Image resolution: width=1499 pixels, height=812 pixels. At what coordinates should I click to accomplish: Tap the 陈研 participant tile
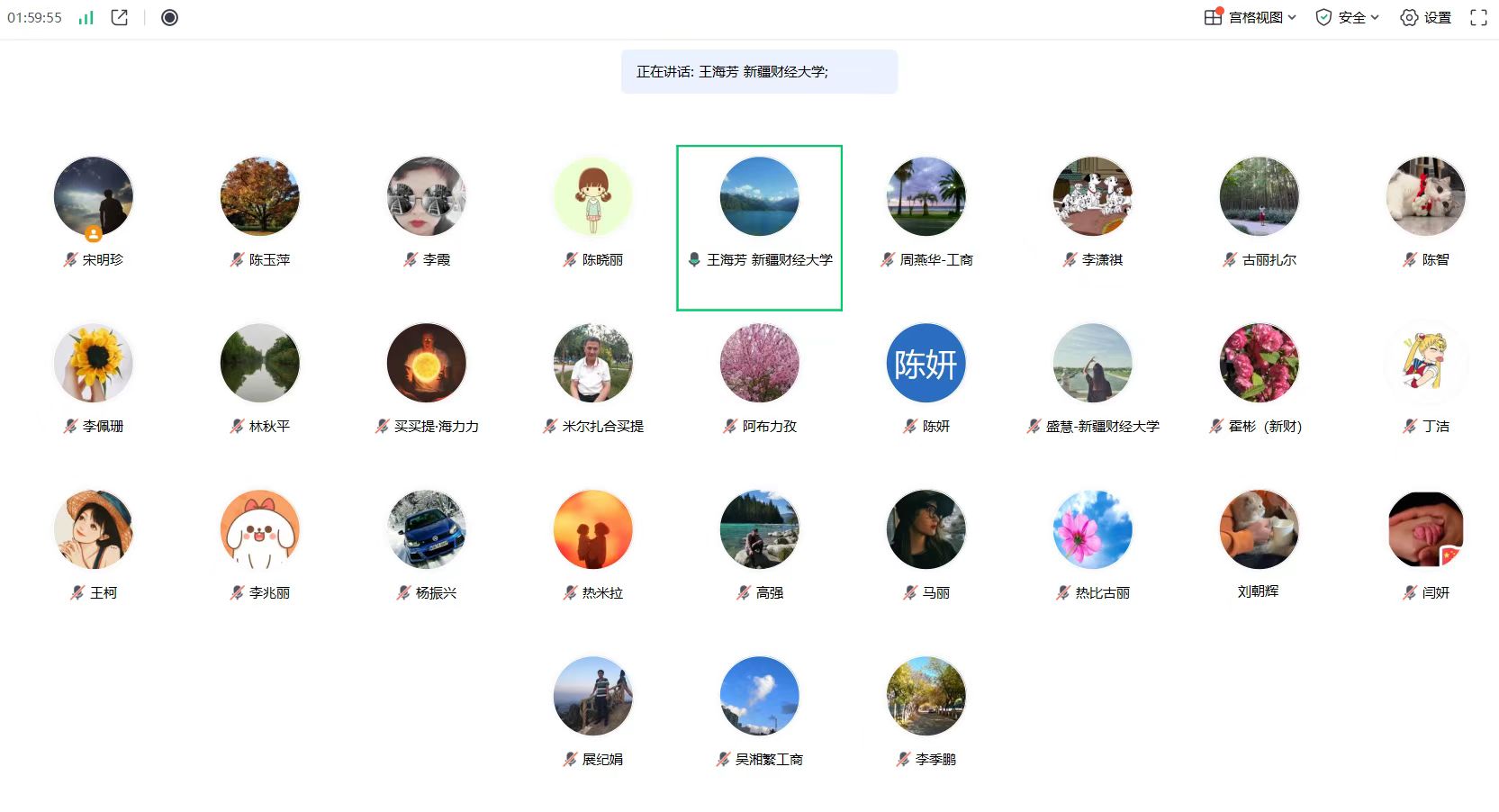point(926,363)
